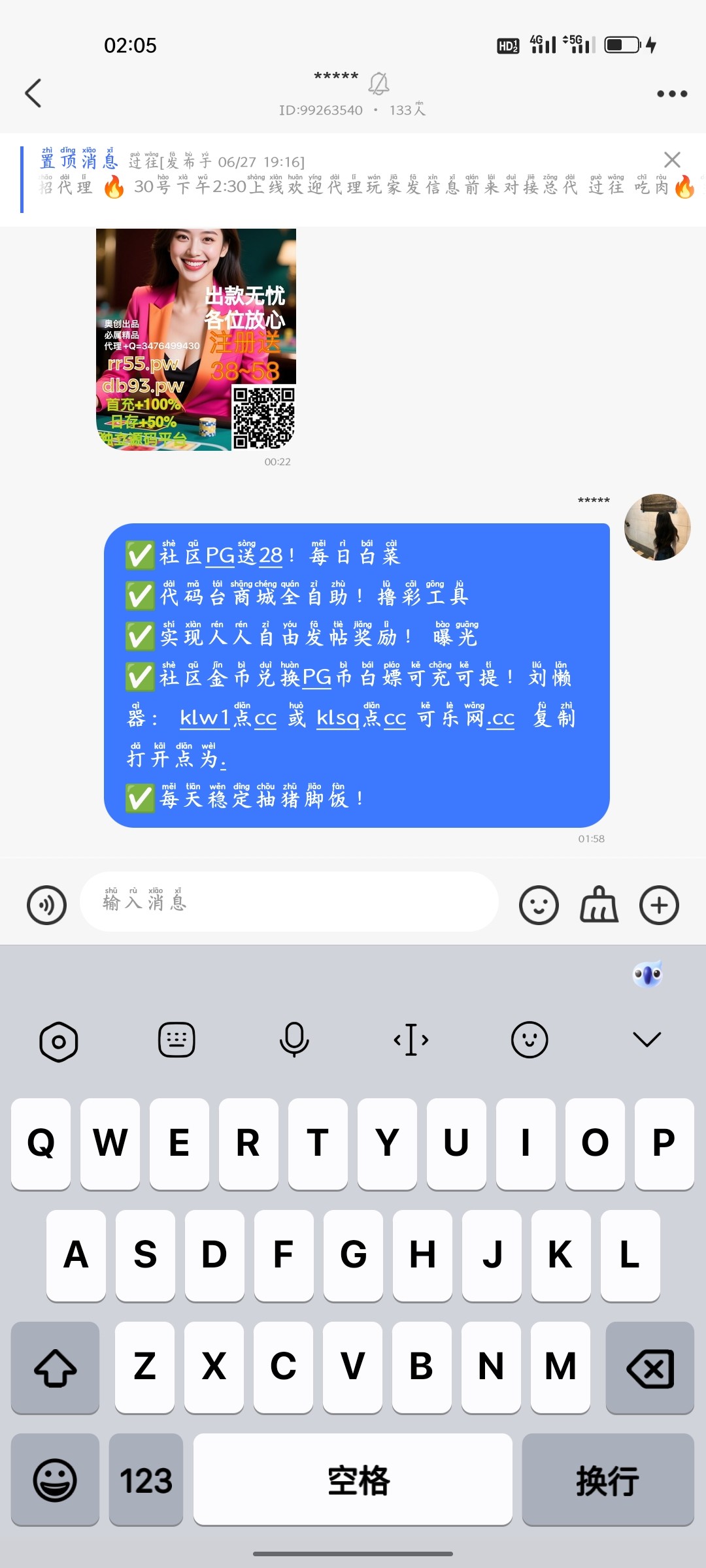Viewport: 706px width, 1568px height.
Task: Open the emoji picker beside input
Action: pyautogui.click(x=539, y=906)
